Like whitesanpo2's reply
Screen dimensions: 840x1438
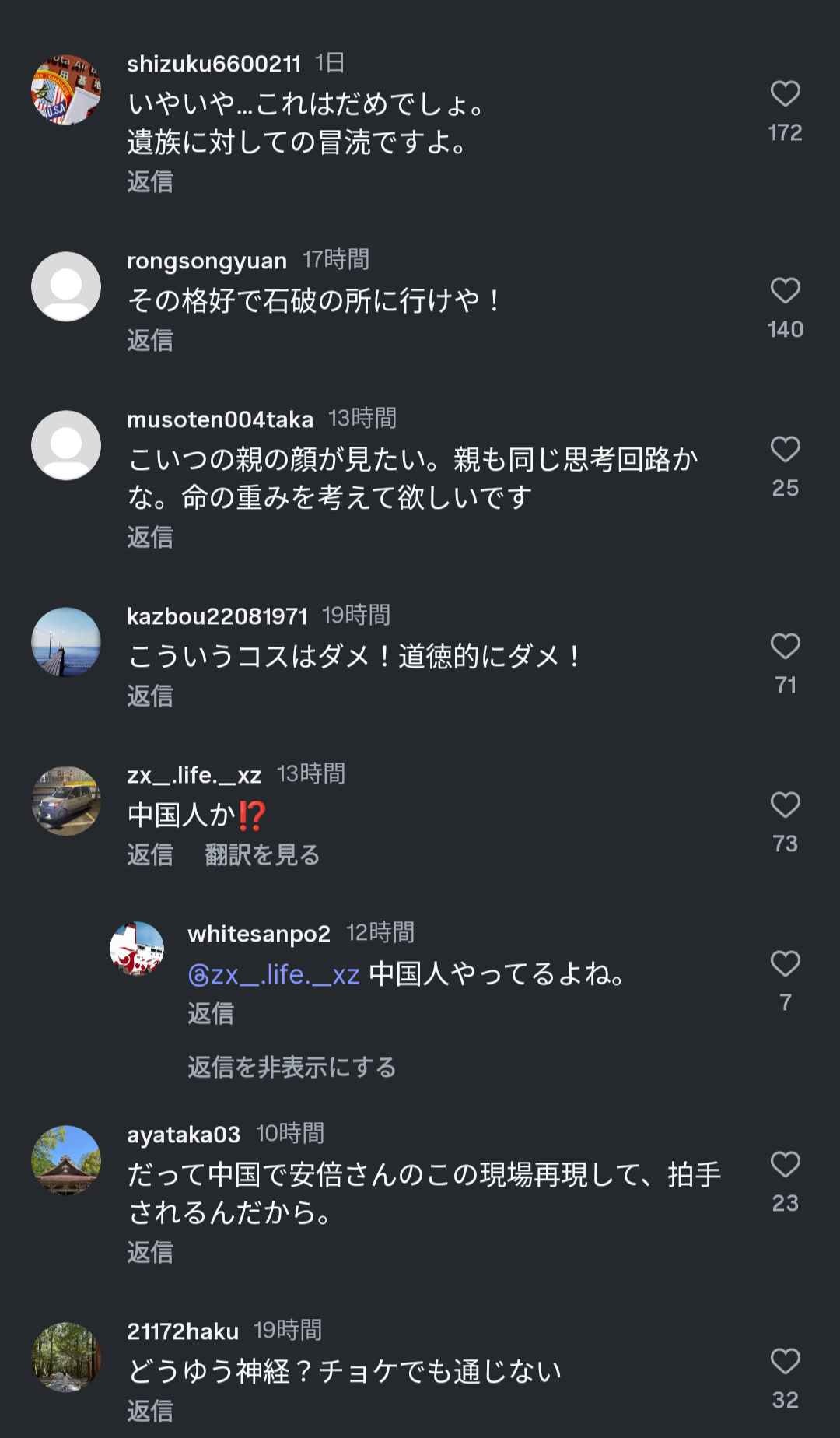point(785,964)
